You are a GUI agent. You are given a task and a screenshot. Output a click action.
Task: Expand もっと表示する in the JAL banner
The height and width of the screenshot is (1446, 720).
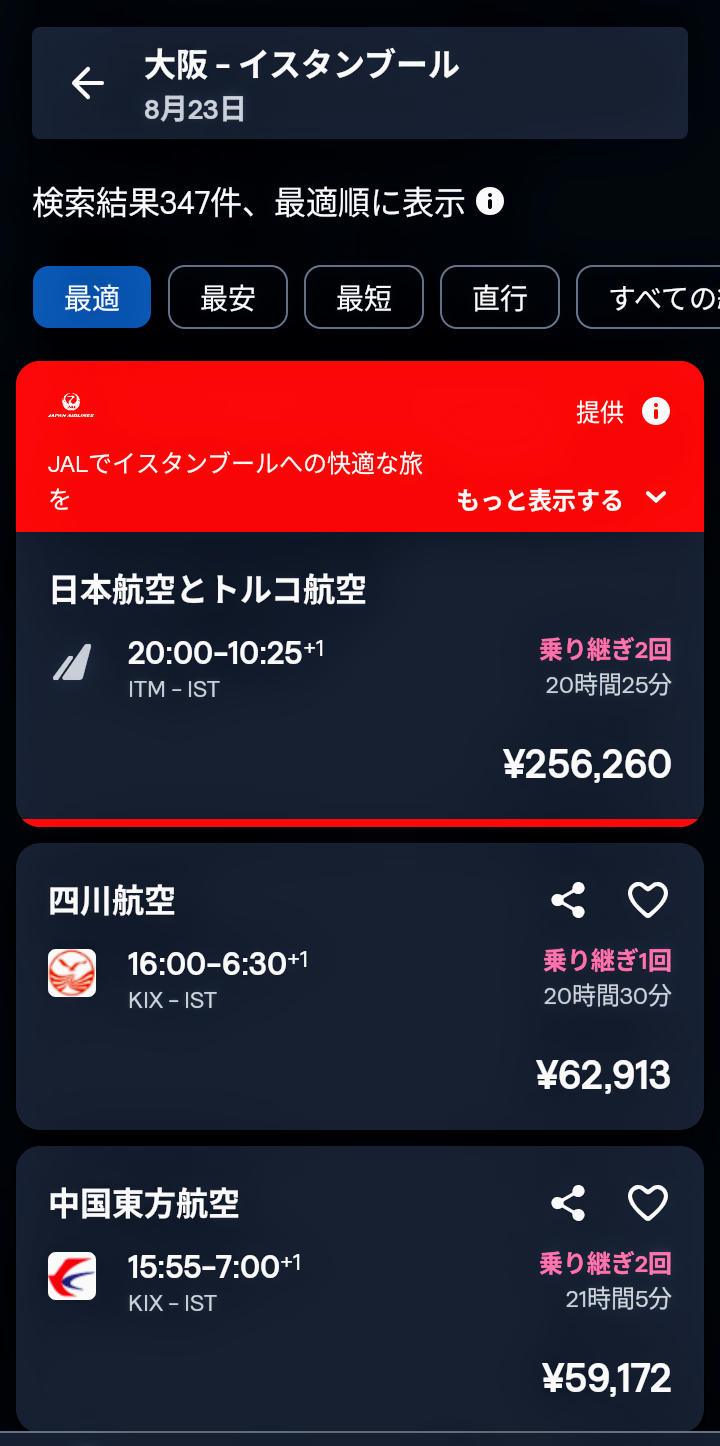562,499
